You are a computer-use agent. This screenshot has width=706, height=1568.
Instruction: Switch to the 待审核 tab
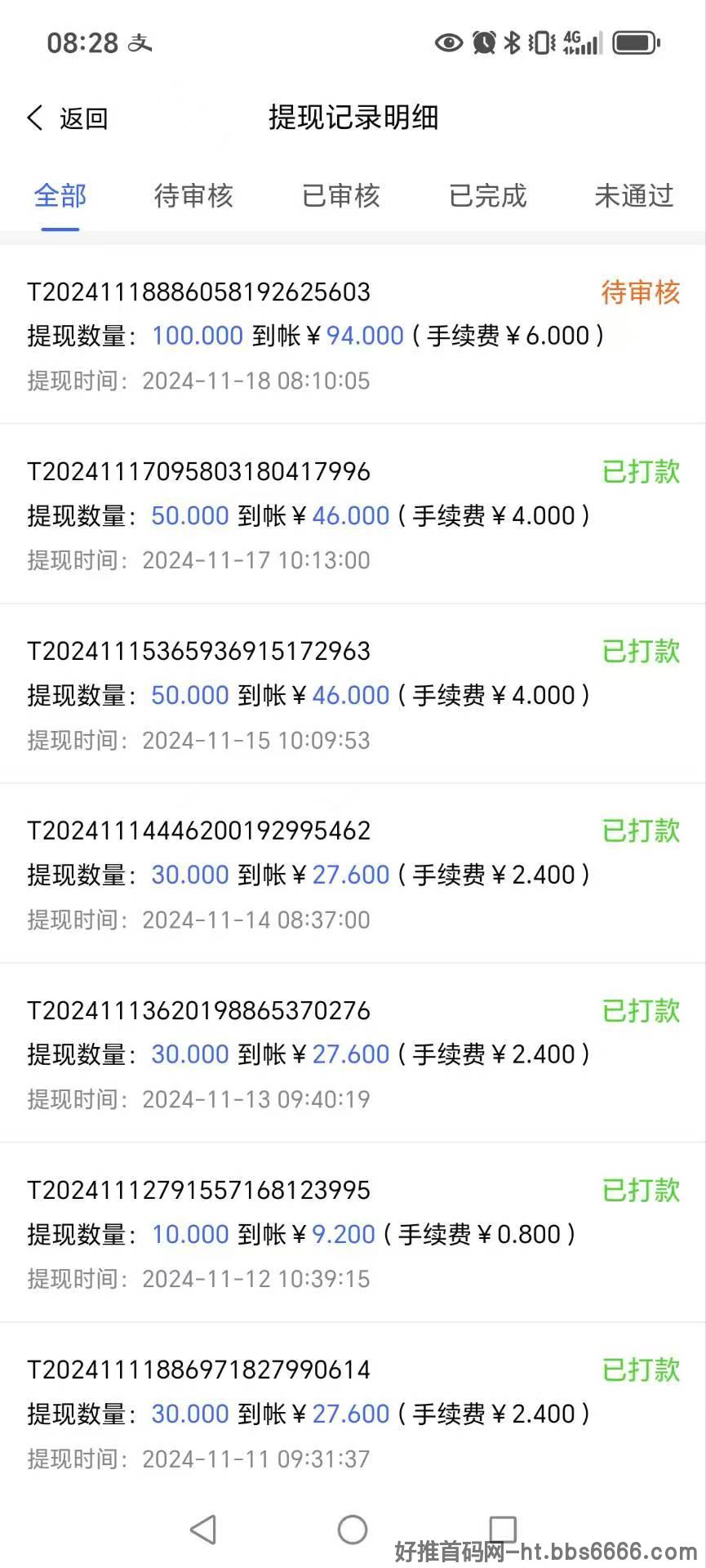193,196
